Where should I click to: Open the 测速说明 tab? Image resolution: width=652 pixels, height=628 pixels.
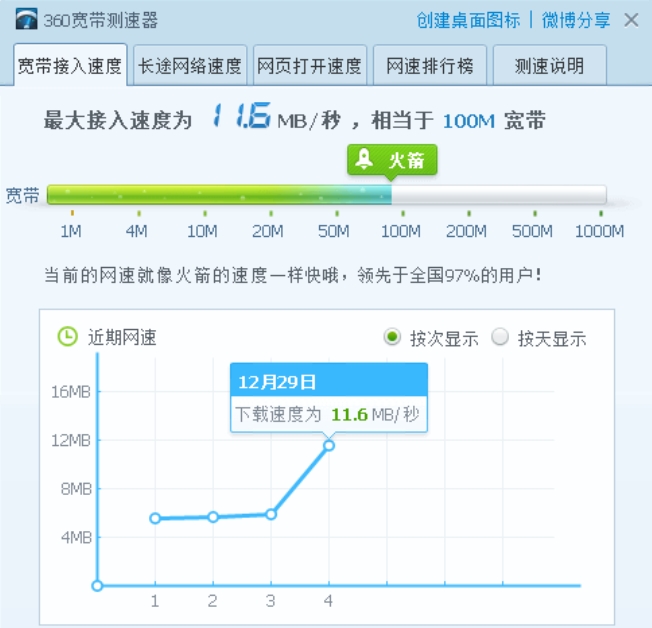tap(548, 66)
